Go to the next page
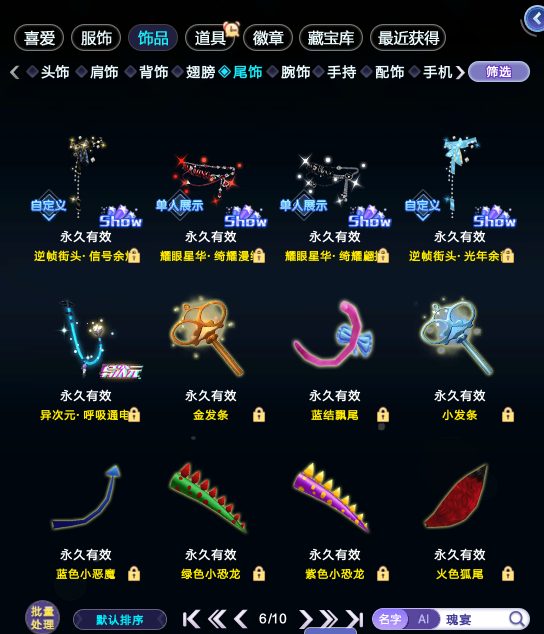Image resolution: width=544 pixels, height=634 pixels. pos(306,619)
